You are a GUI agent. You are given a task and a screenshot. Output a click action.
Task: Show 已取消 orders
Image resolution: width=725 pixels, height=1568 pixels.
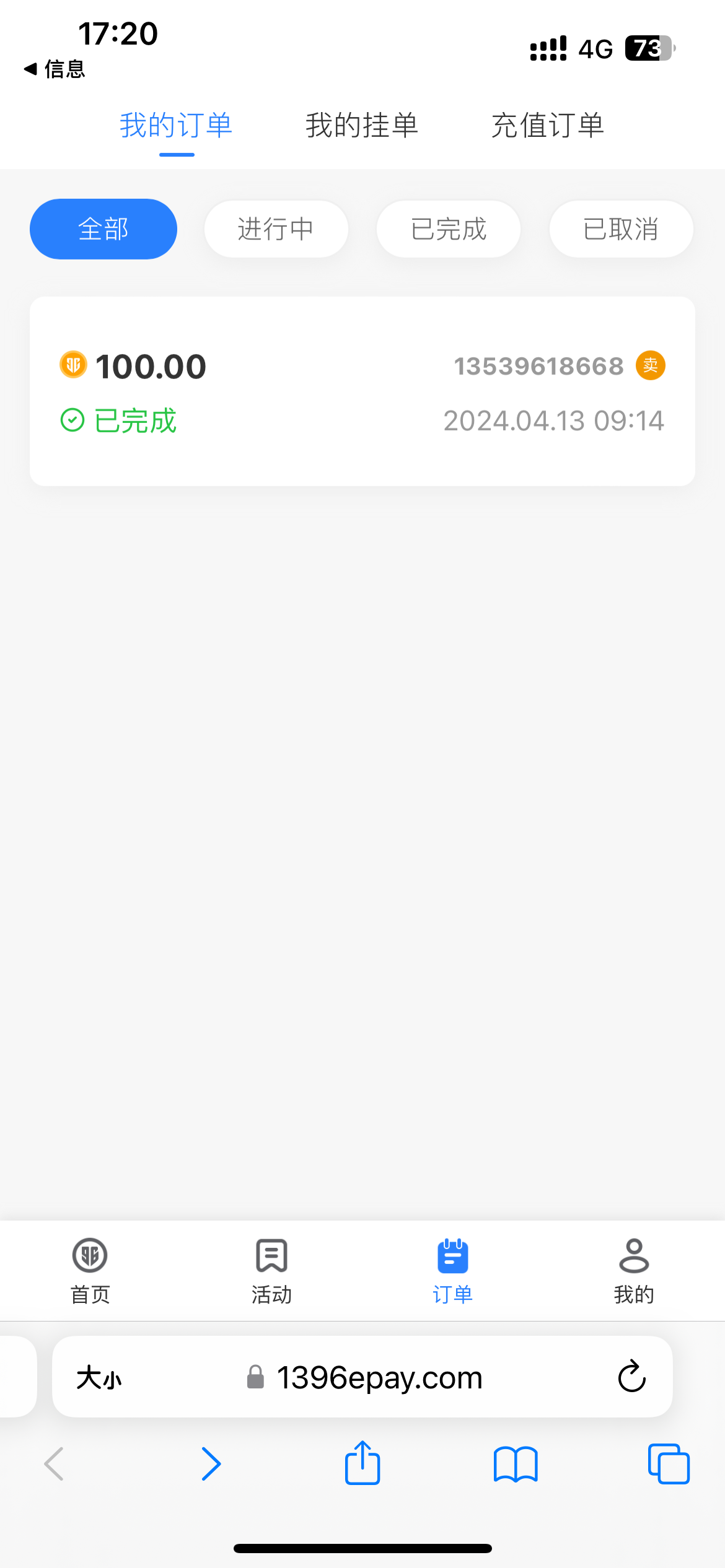(x=621, y=229)
